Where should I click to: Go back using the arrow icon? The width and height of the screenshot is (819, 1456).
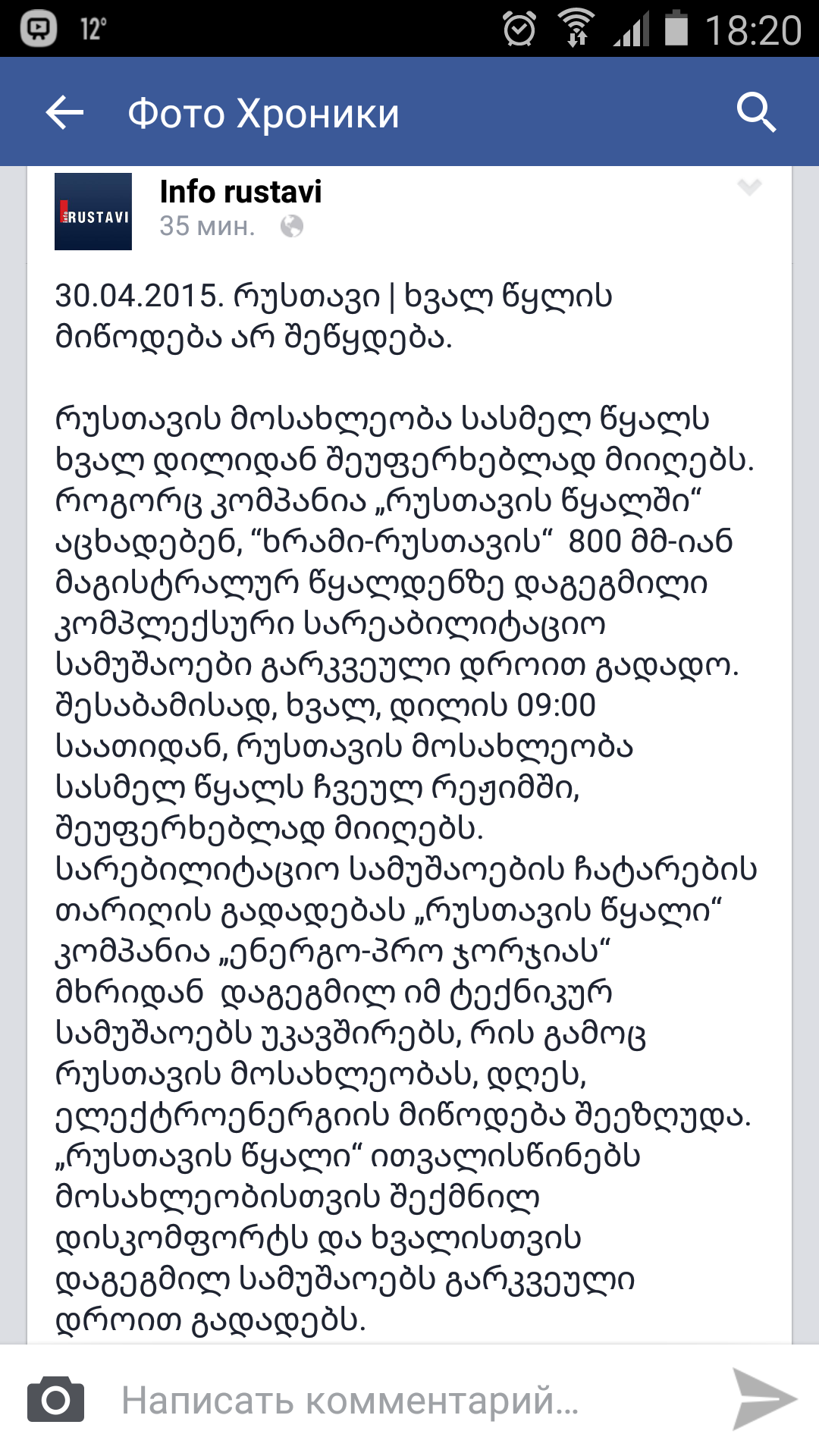[x=64, y=113]
